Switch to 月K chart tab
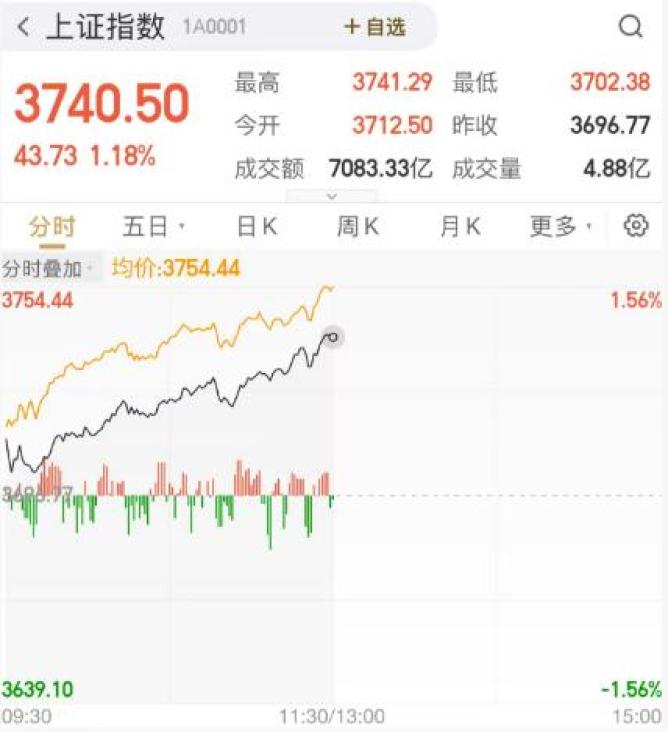This screenshot has height=732, width=668. (x=460, y=227)
